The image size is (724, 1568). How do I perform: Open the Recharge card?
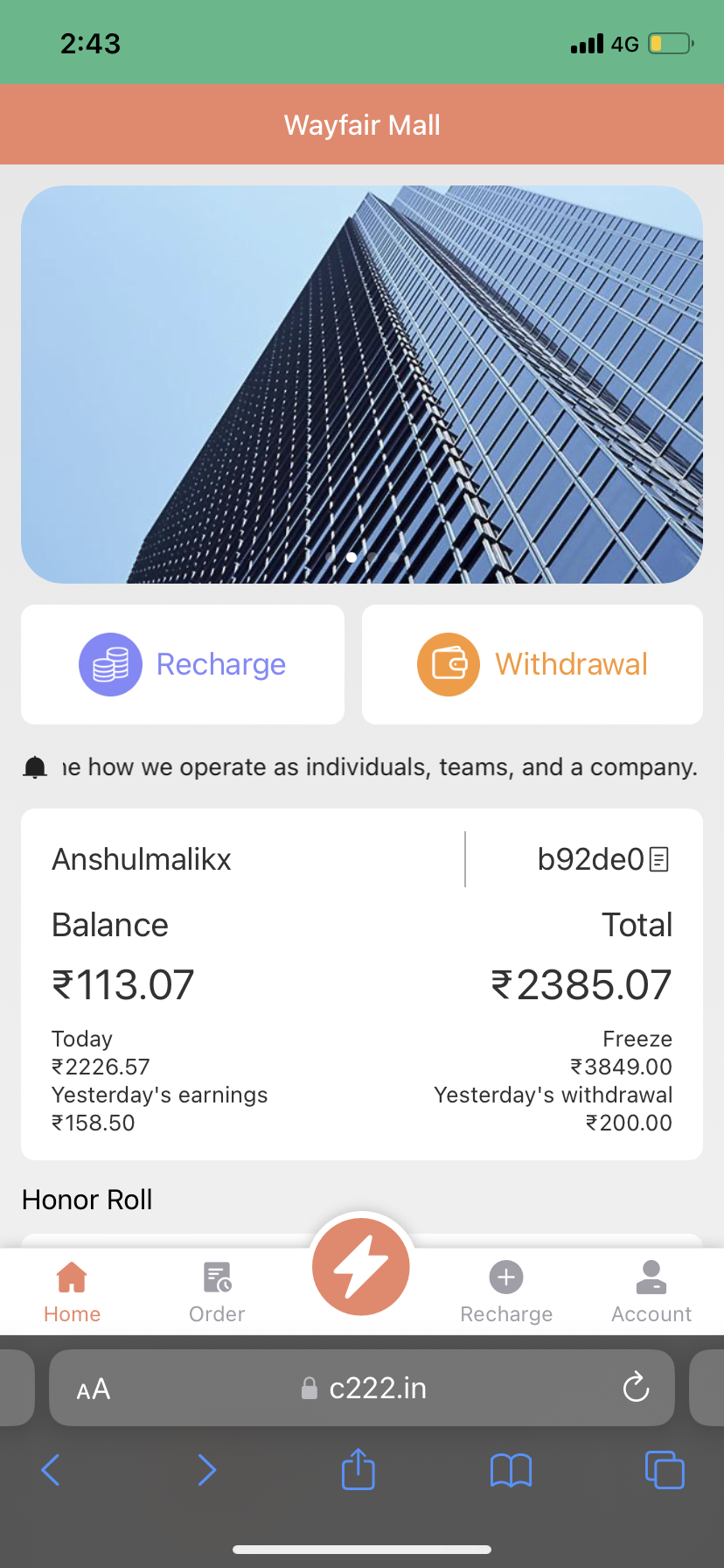pyautogui.click(x=183, y=664)
